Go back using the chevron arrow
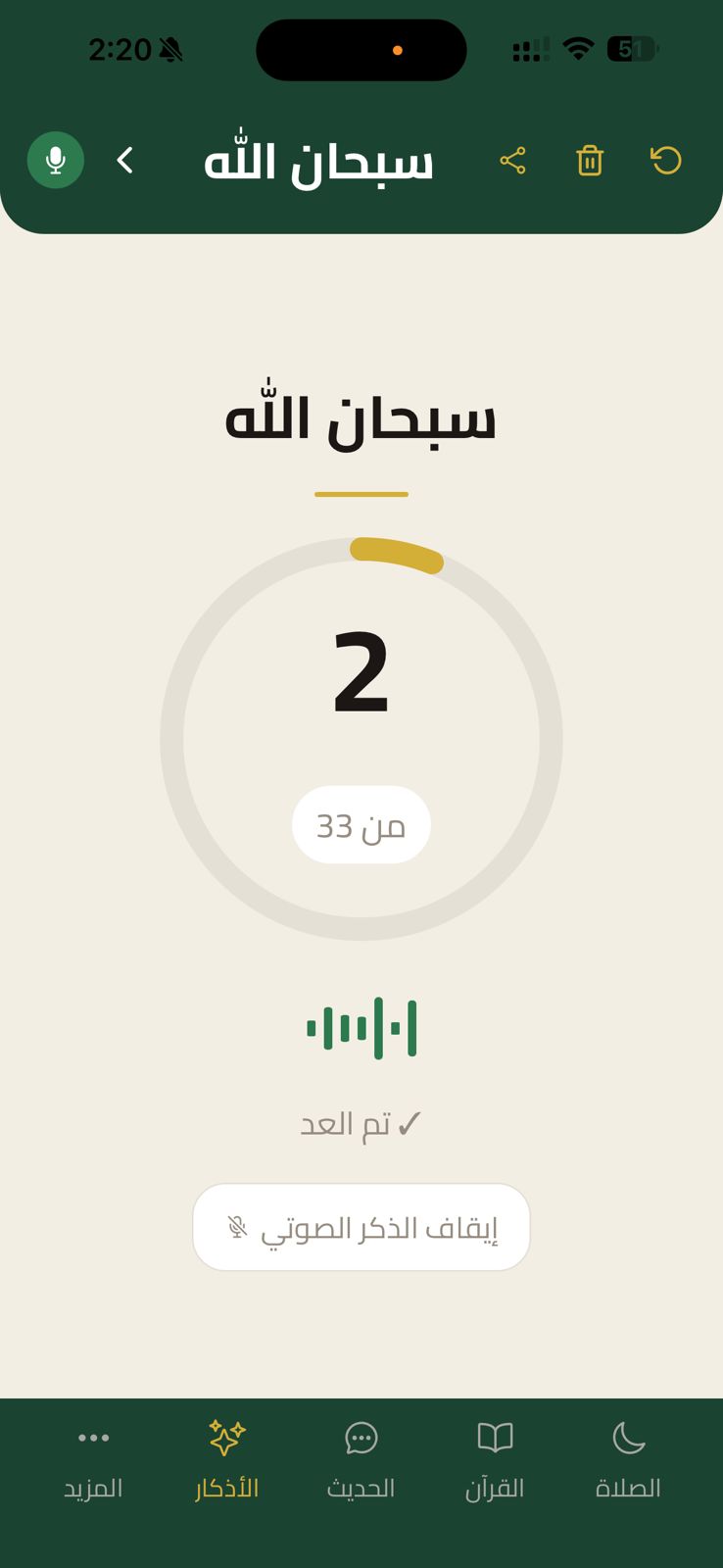Viewport: 723px width, 1568px height. coord(124,160)
